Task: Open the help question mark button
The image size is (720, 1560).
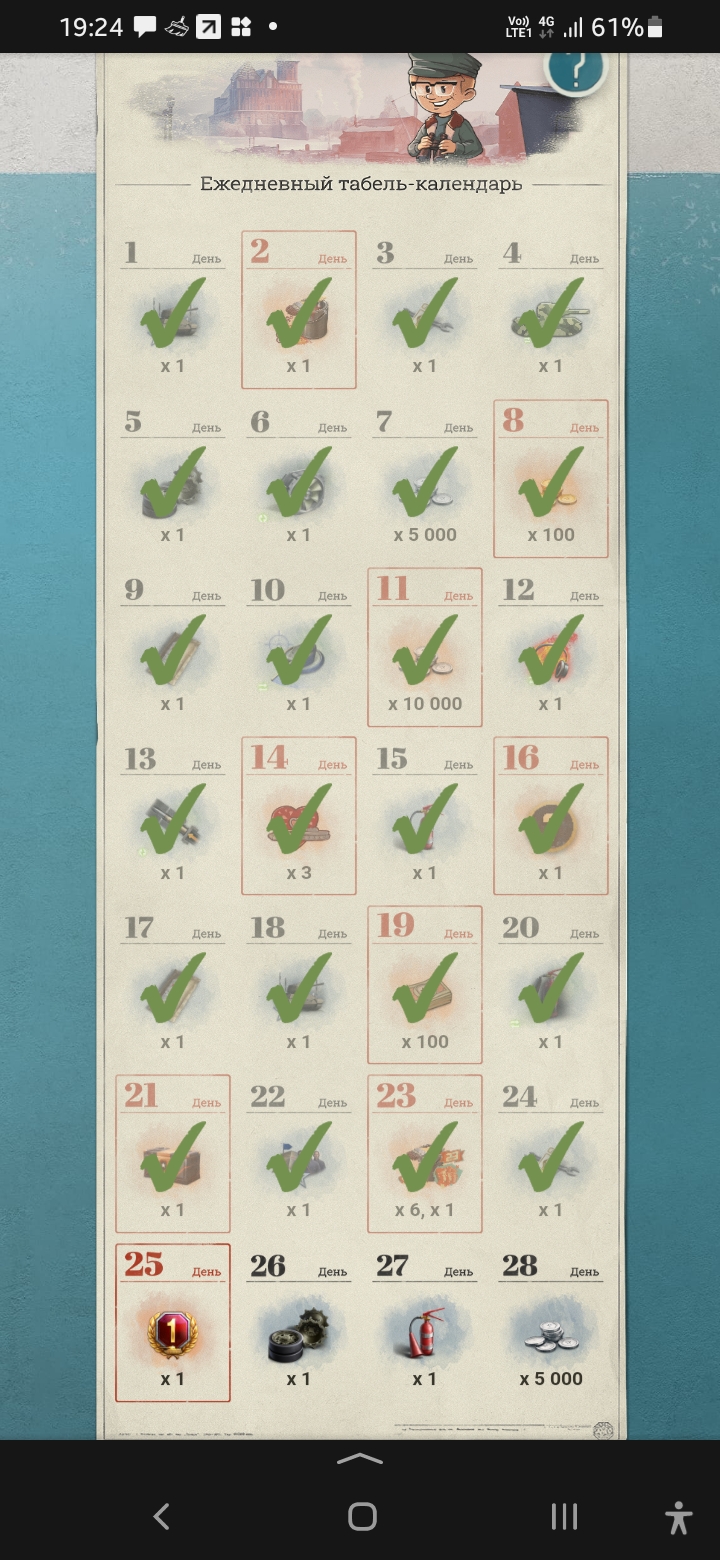Action: (x=577, y=70)
